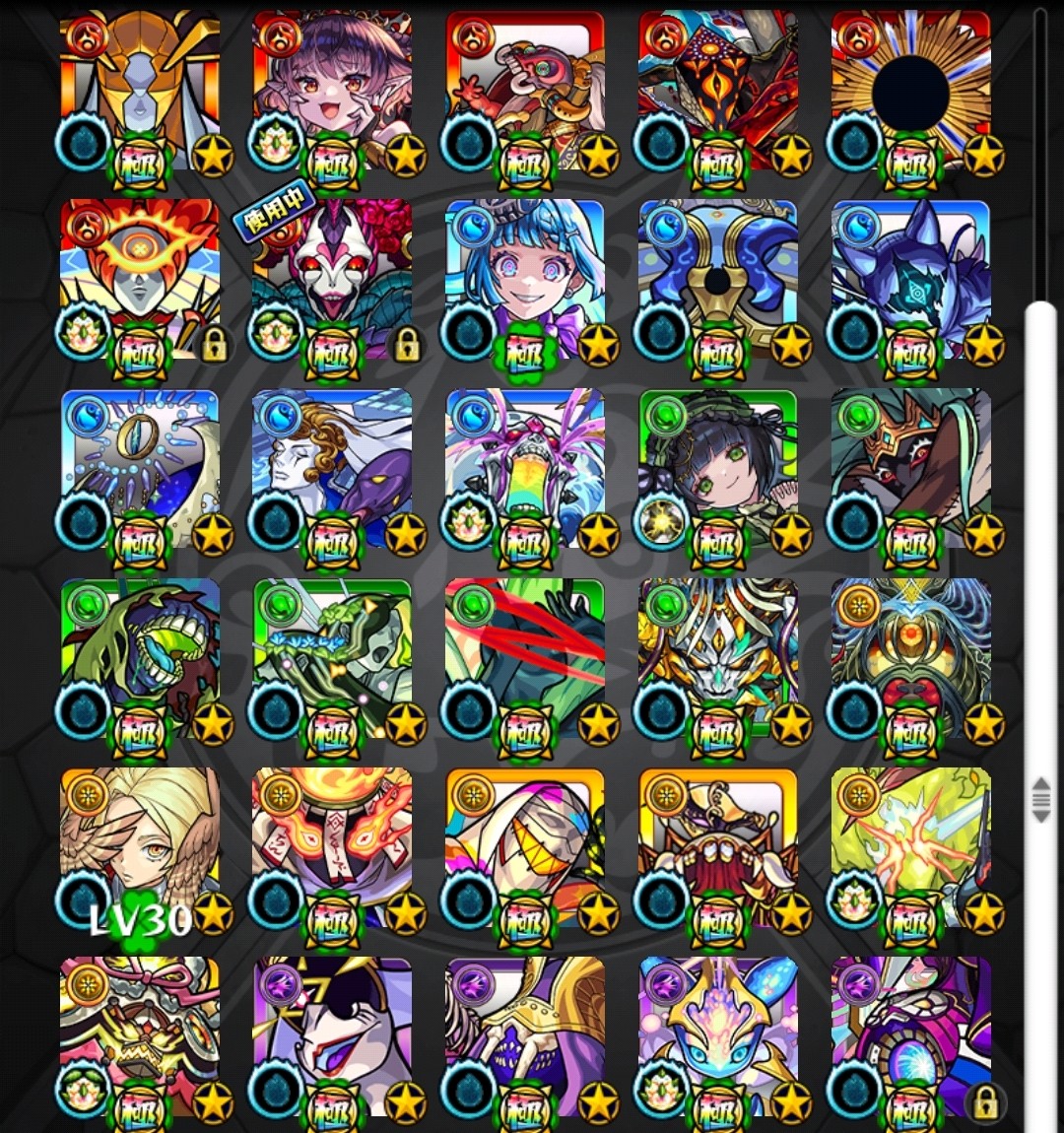Tap the locked magenta orb dark monster
This screenshot has height=1133, width=1064.
click(x=910, y=1034)
